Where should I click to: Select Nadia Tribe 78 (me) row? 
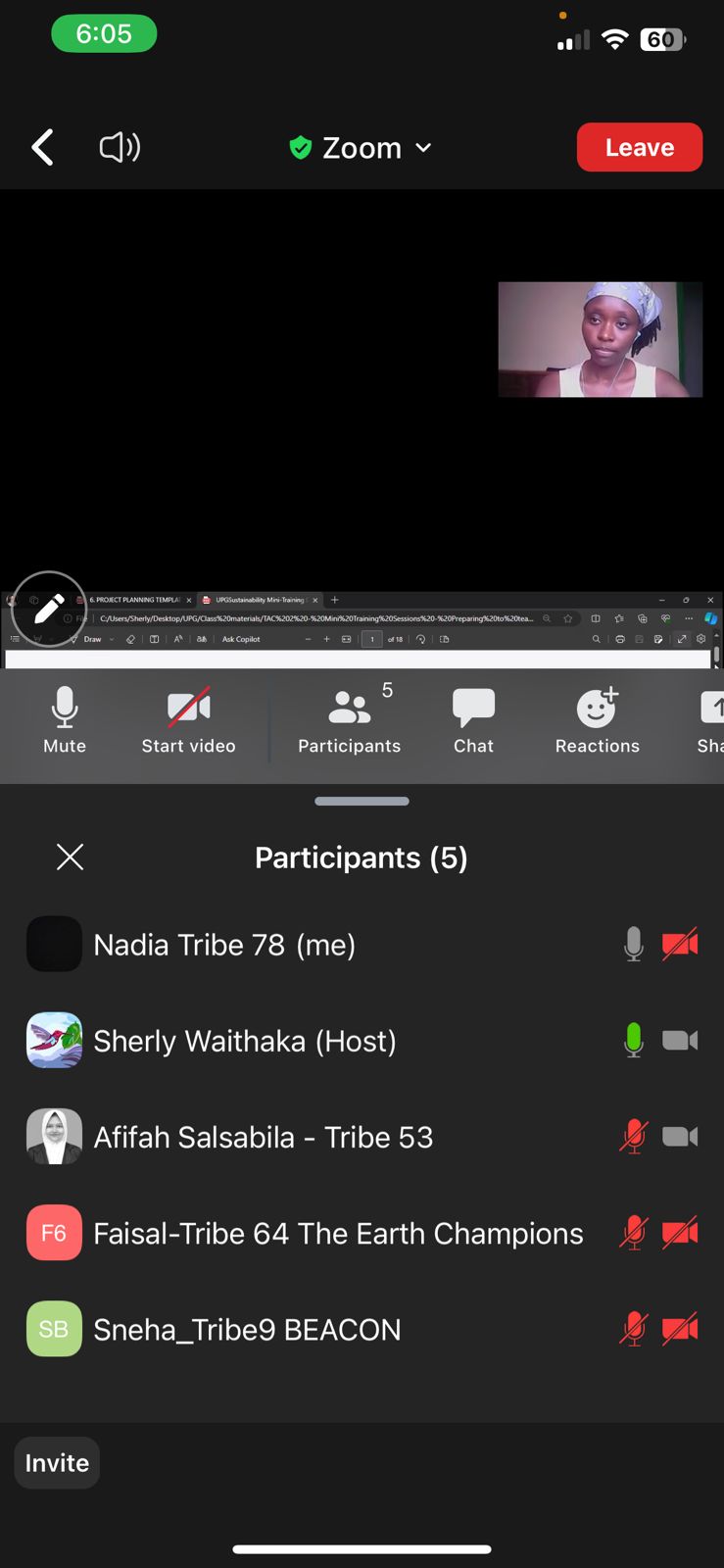[362, 945]
